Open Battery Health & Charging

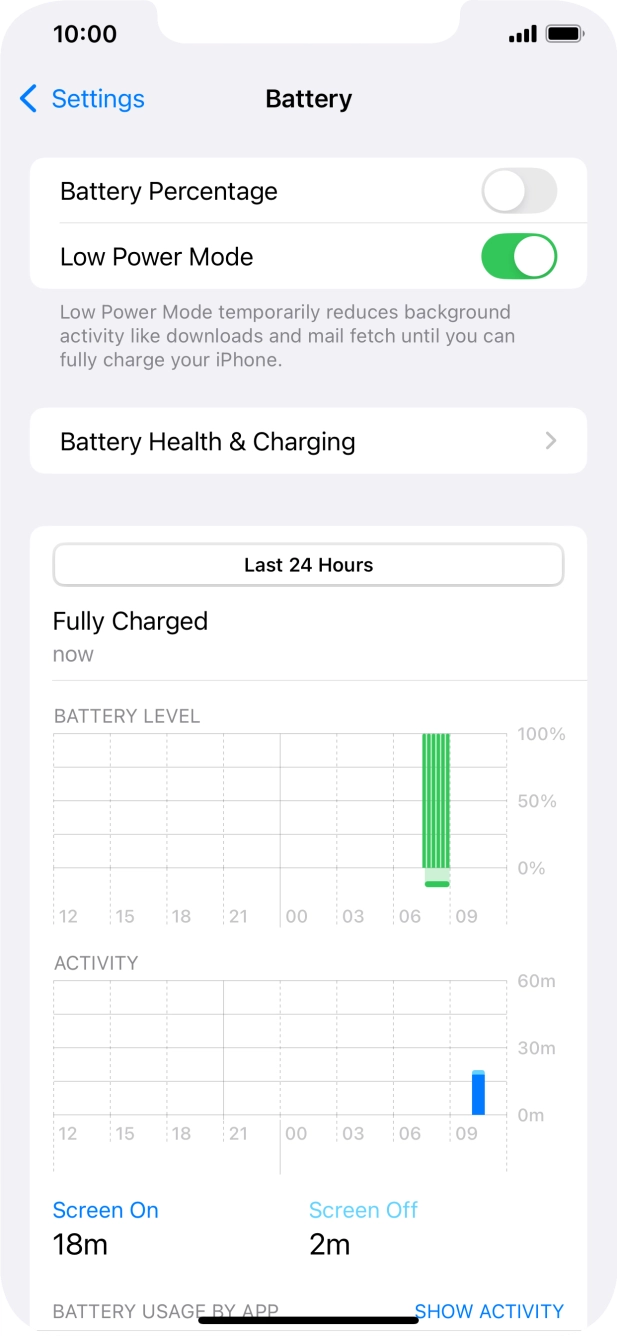click(308, 441)
